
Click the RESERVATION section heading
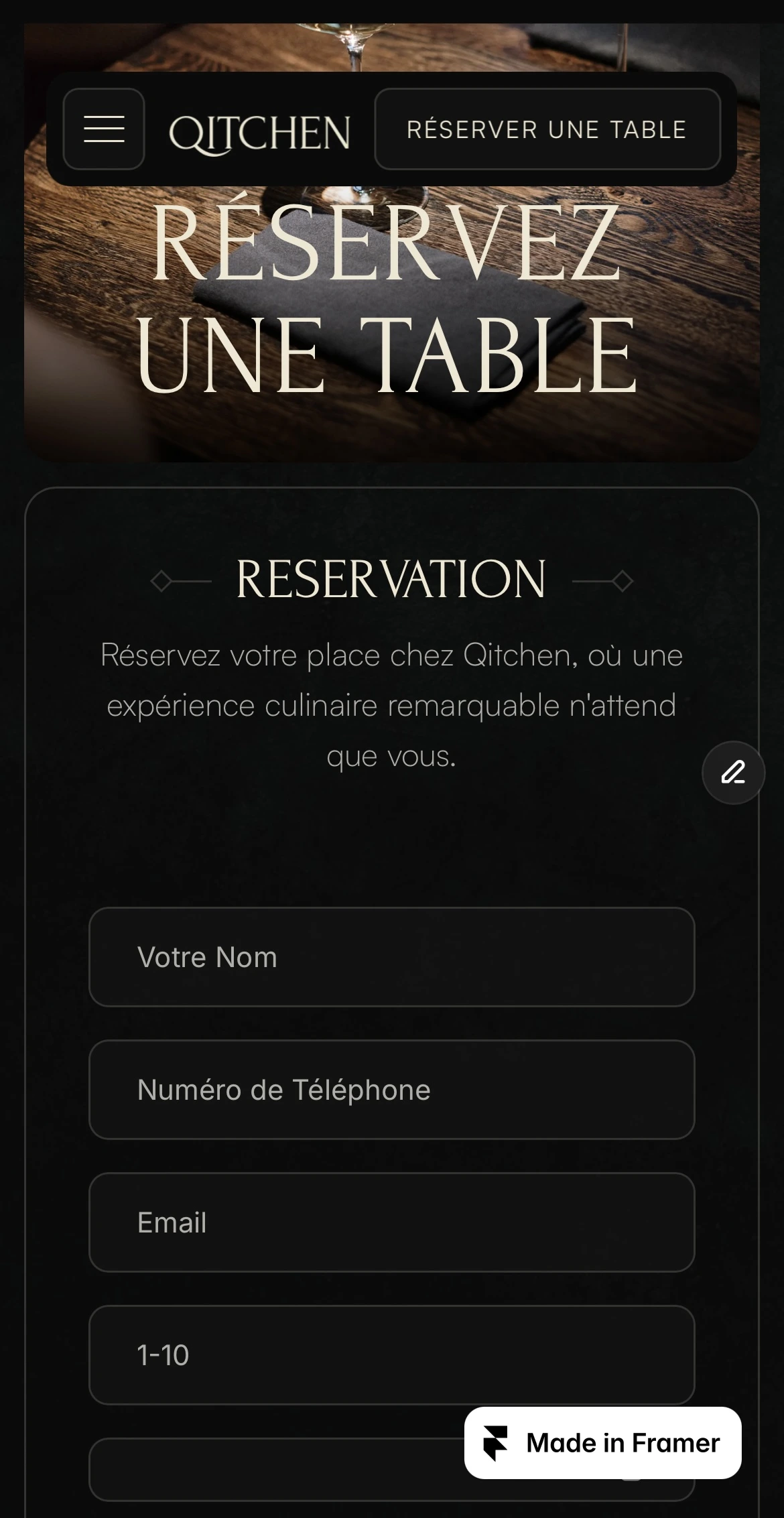pyautogui.click(x=391, y=579)
